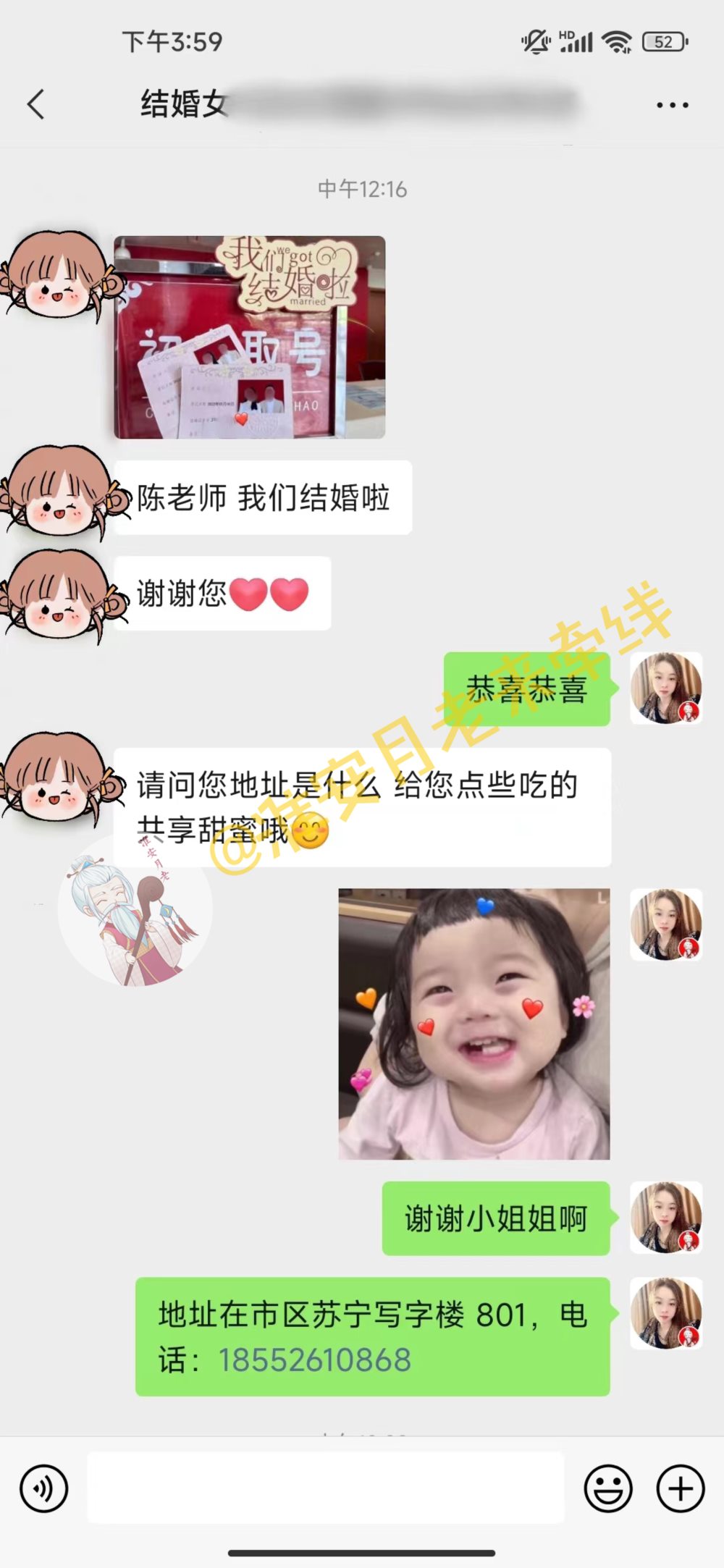Screen dimensions: 724x1568
Task: View the smiling baby image
Action: (x=474, y=1024)
